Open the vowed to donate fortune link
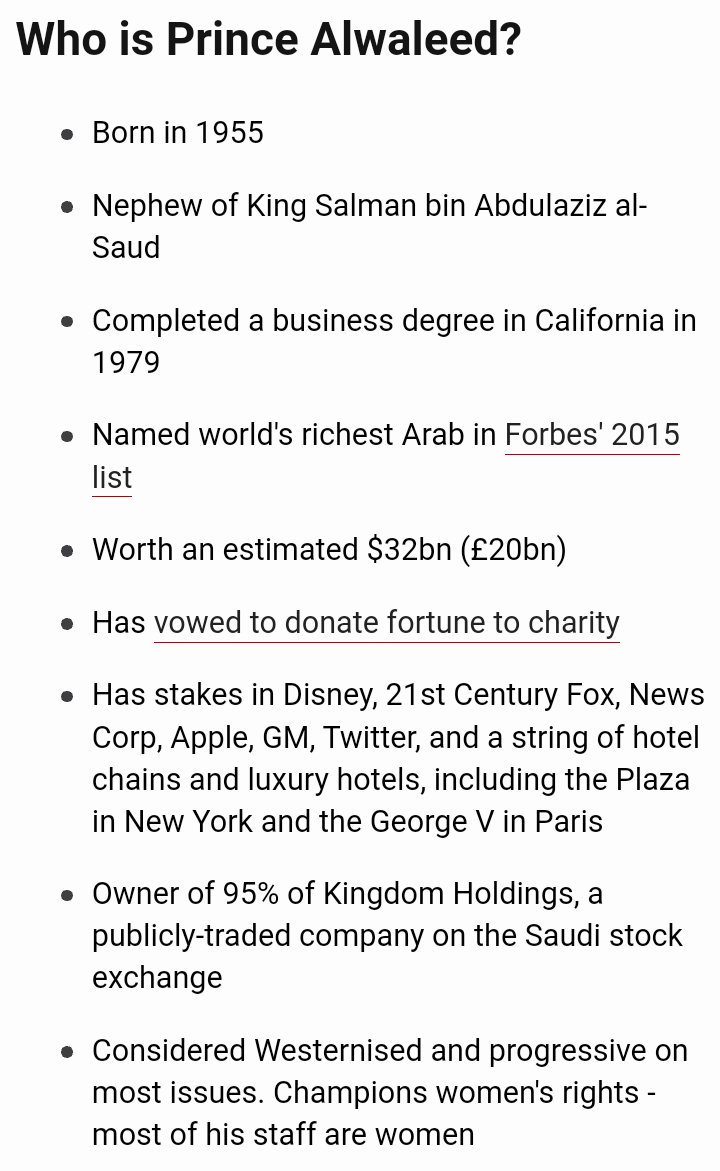The width and height of the screenshot is (720, 1171). tap(386, 623)
